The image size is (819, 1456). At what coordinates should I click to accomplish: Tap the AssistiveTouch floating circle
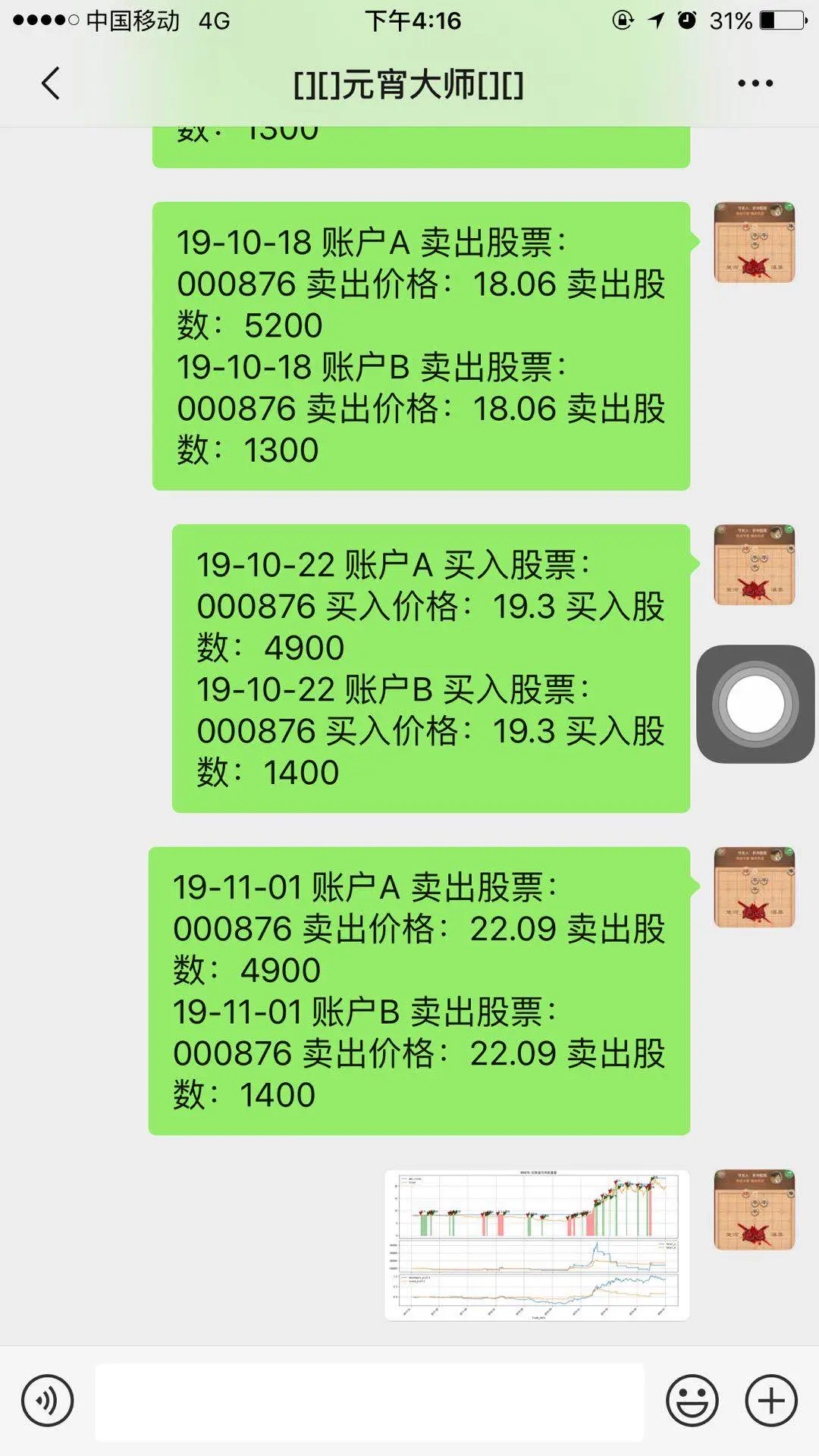click(753, 704)
